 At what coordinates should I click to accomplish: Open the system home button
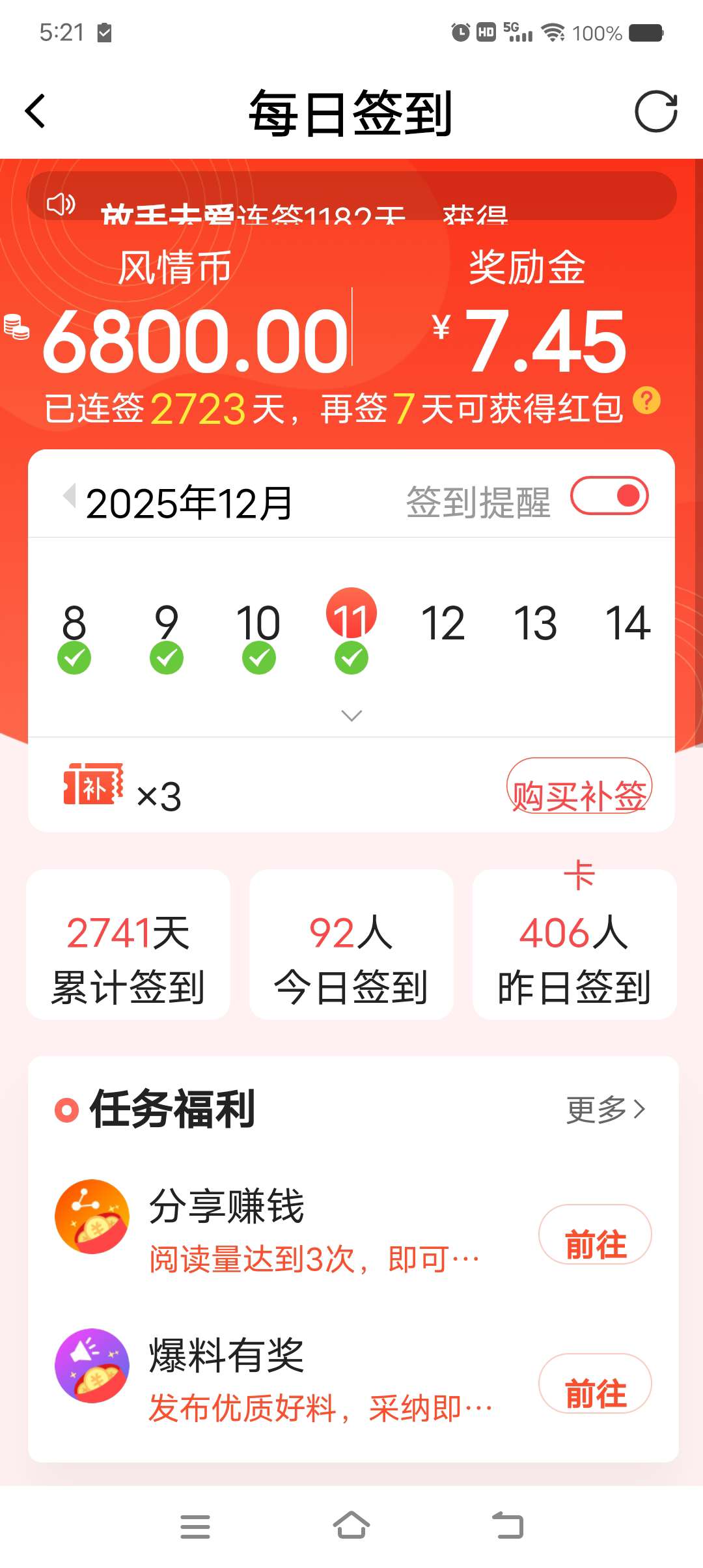click(x=351, y=1526)
